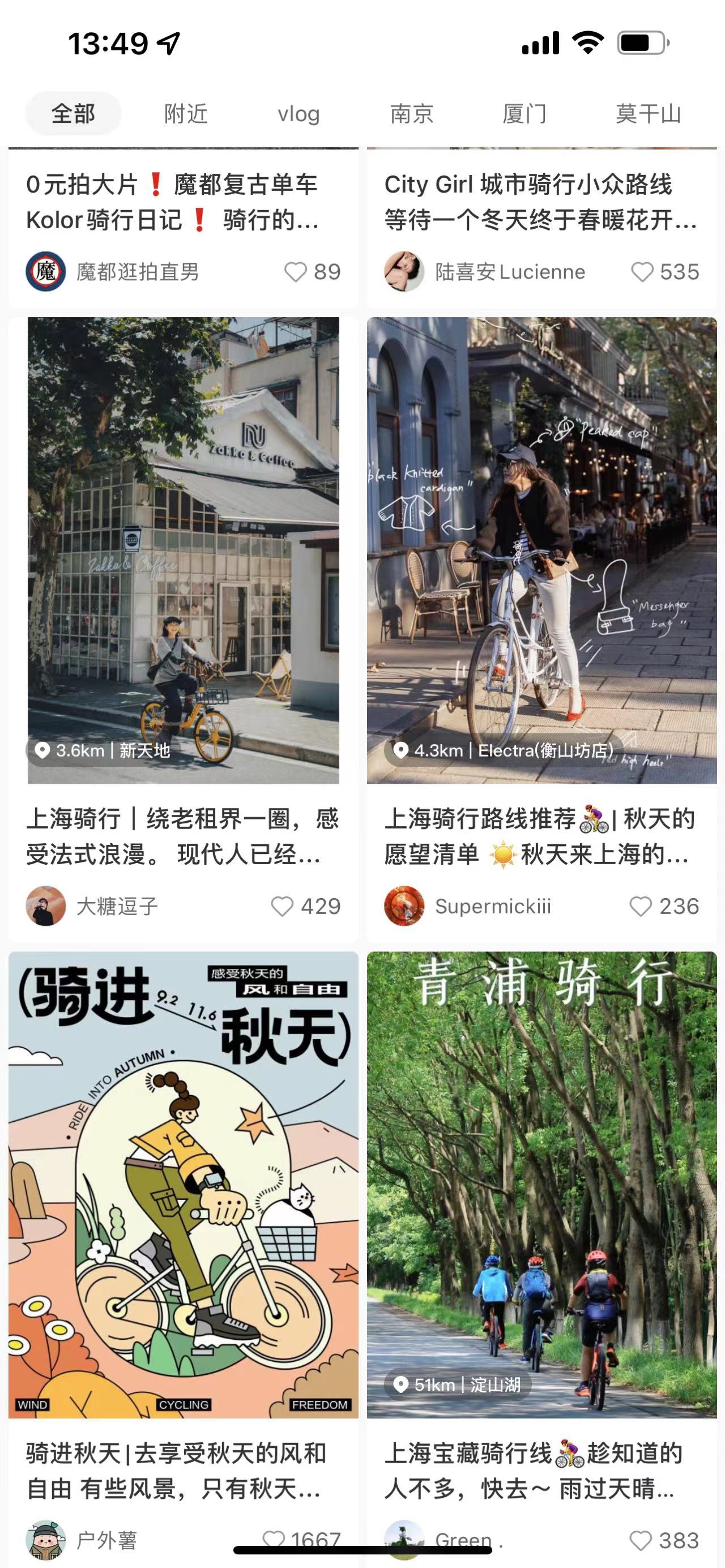
Task: Like 陆喜安Lucienne's City Girl post
Action: click(x=642, y=272)
